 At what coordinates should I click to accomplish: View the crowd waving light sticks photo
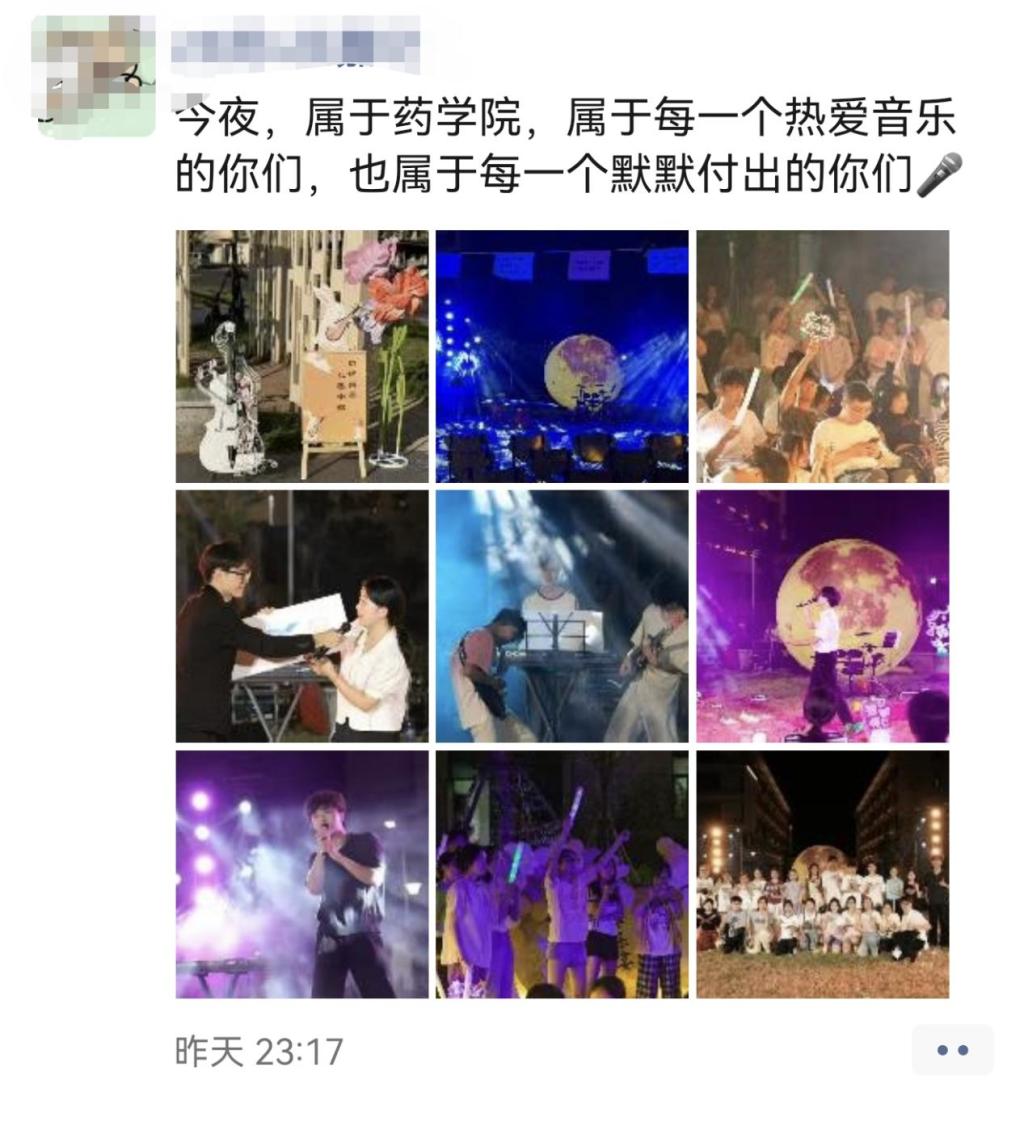tap(562, 875)
